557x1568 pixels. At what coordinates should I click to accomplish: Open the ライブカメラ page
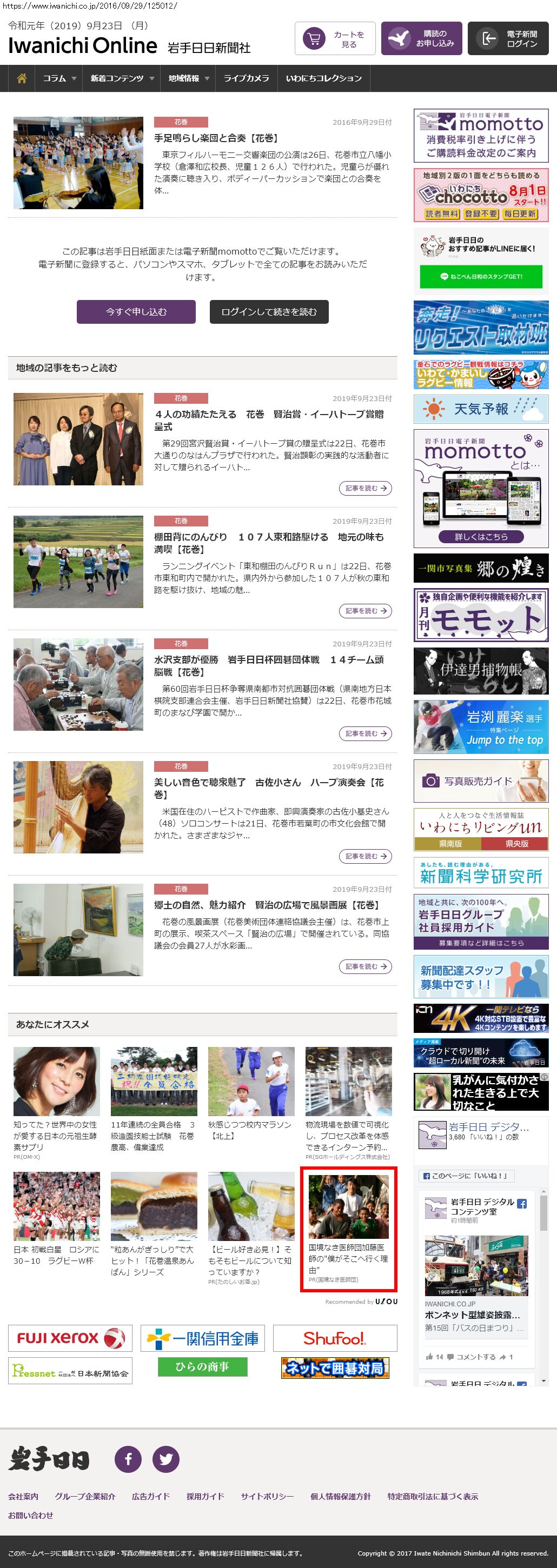click(x=246, y=78)
